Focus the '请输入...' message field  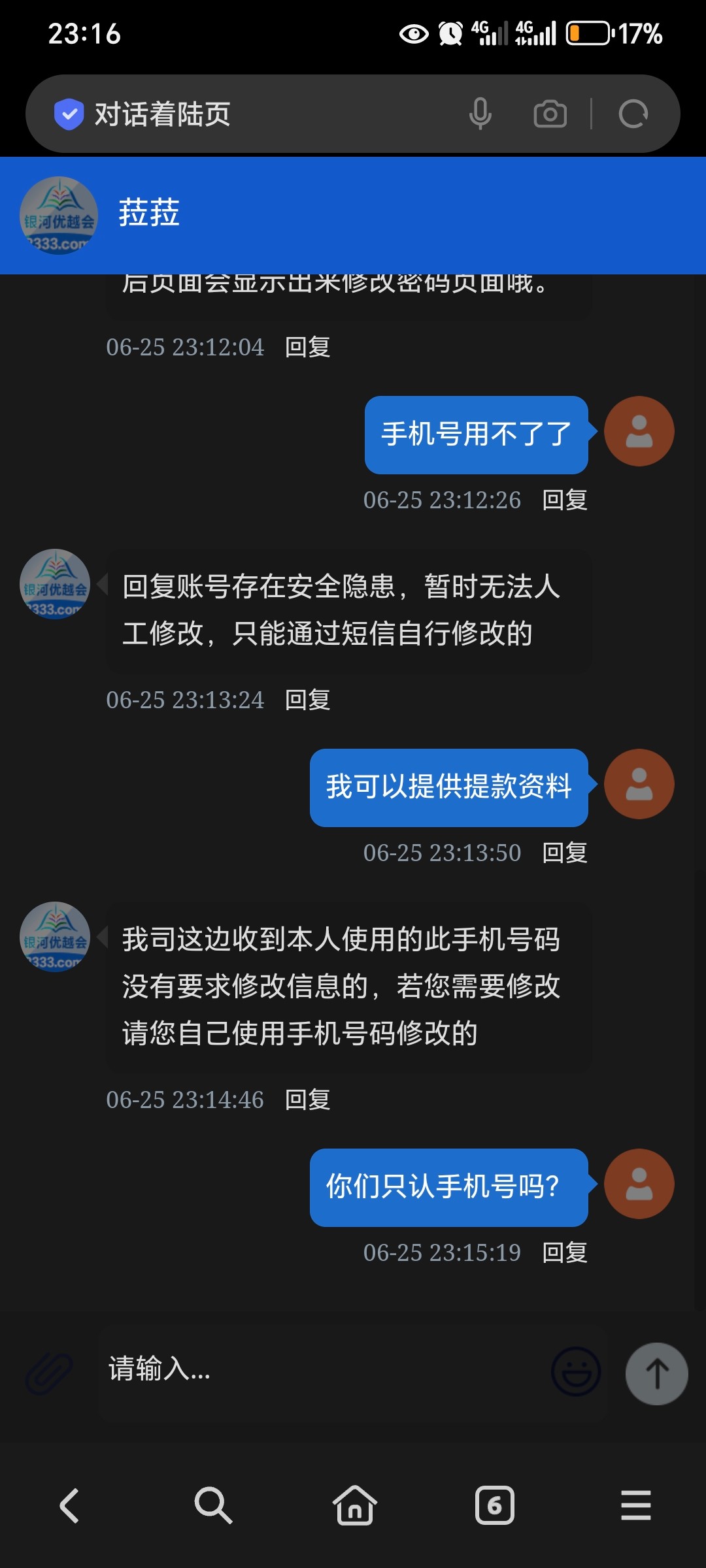[320, 1369]
